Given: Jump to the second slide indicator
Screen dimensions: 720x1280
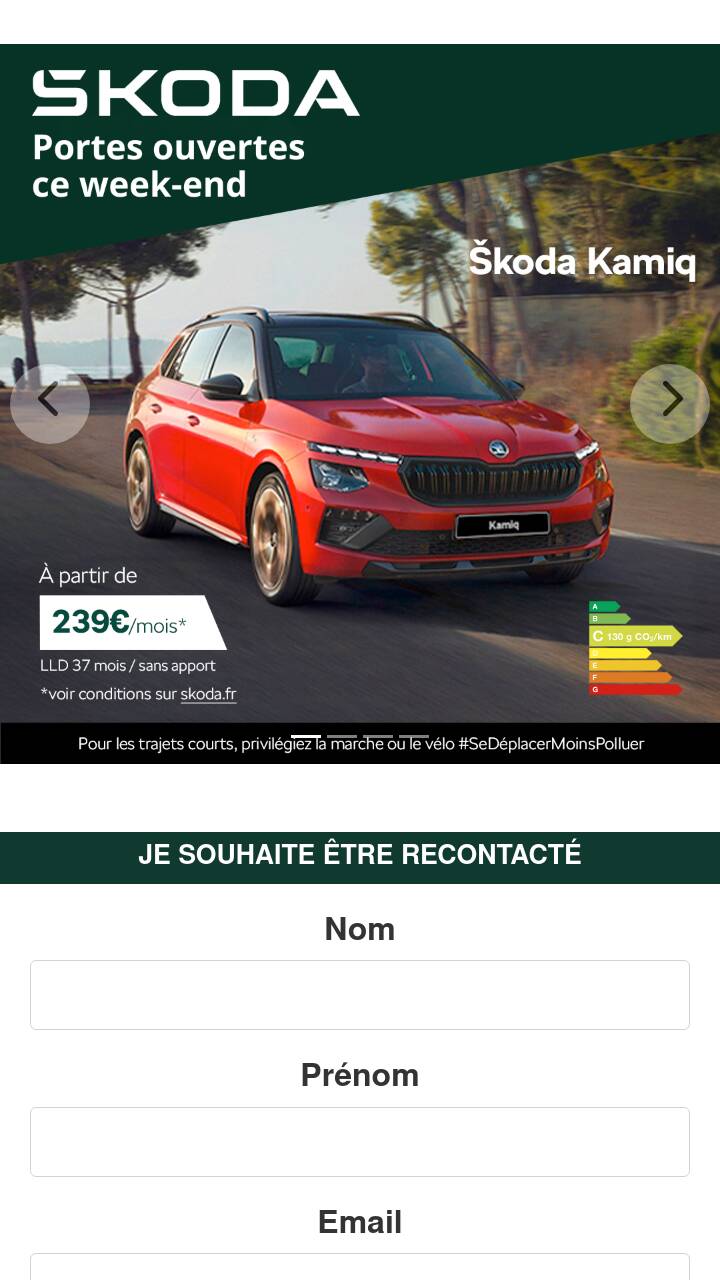Looking at the screenshot, I should [x=342, y=737].
